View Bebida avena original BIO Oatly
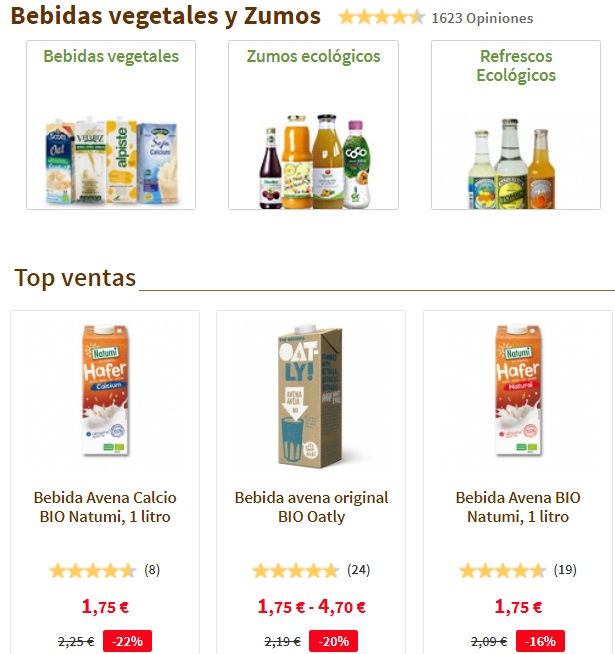Screen dimensions: 615x654 (311, 507)
